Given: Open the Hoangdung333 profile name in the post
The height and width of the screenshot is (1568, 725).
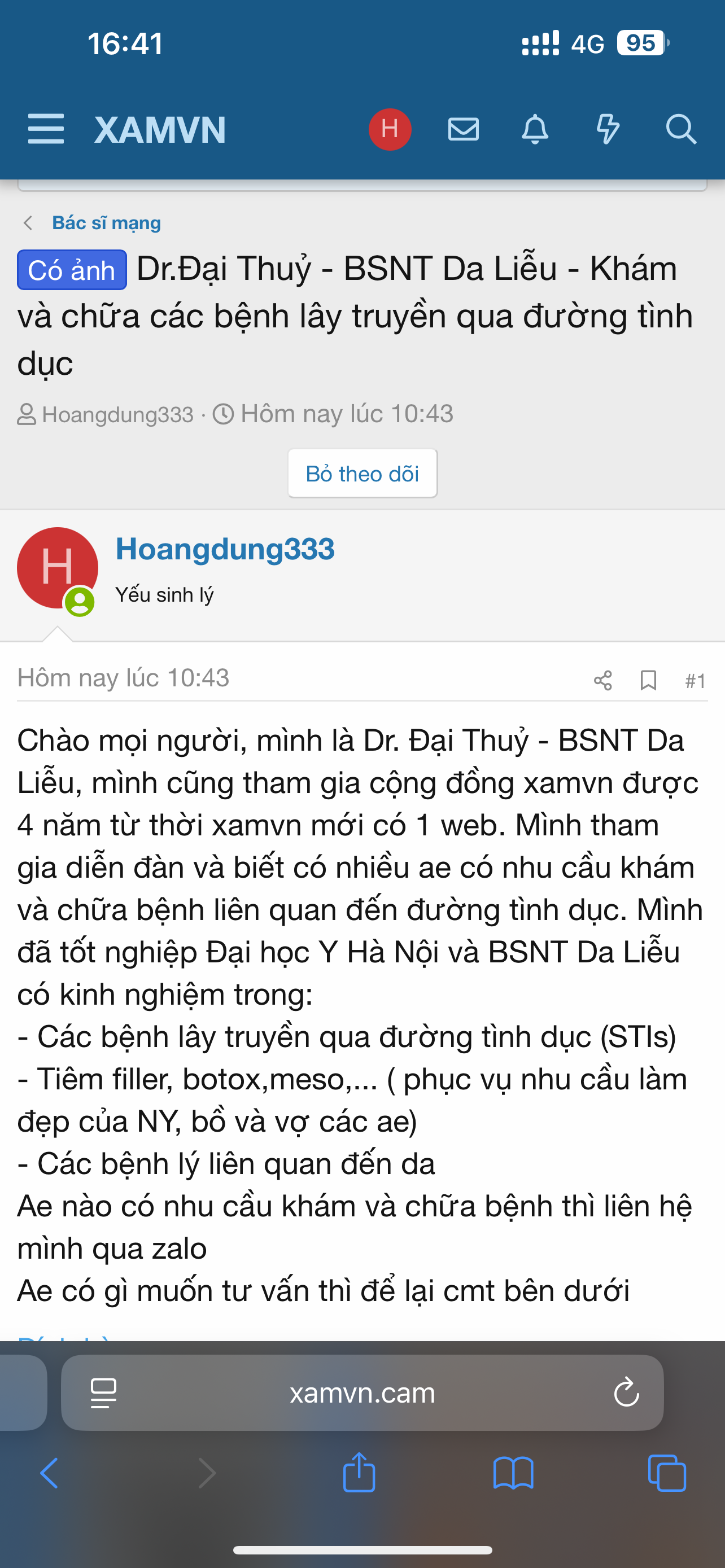Looking at the screenshot, I should (x=225, y=549).
